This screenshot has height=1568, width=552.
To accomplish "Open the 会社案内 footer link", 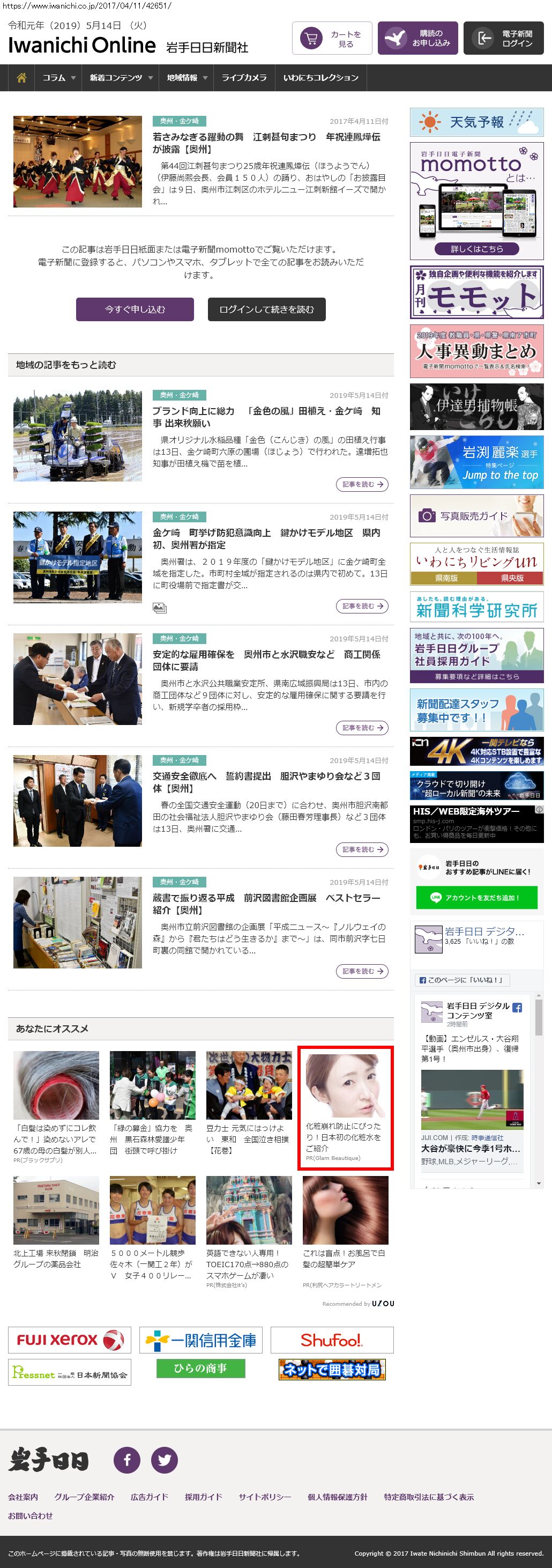I will coord(23,1497).
